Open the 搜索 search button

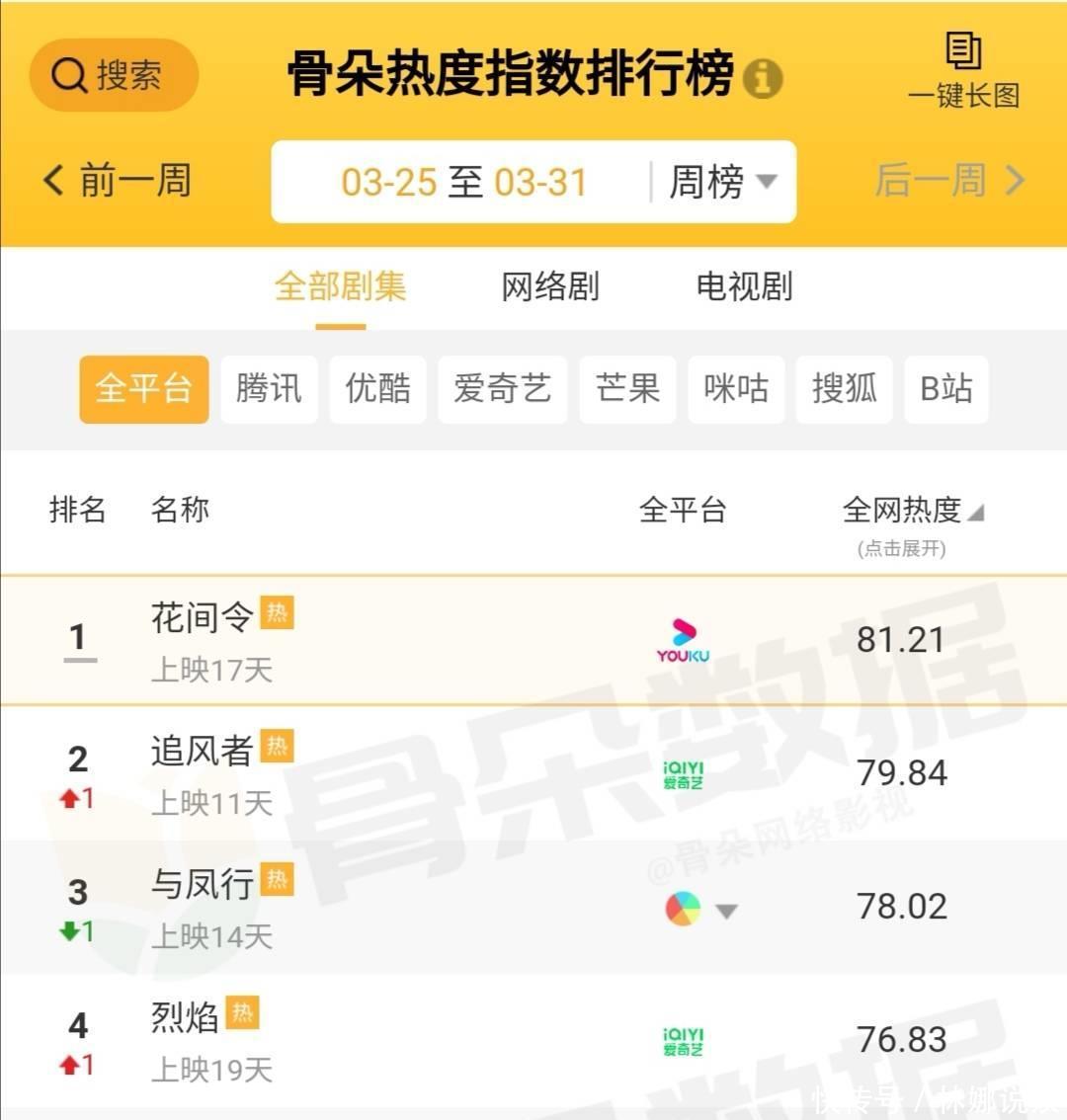tap(114, 75)
